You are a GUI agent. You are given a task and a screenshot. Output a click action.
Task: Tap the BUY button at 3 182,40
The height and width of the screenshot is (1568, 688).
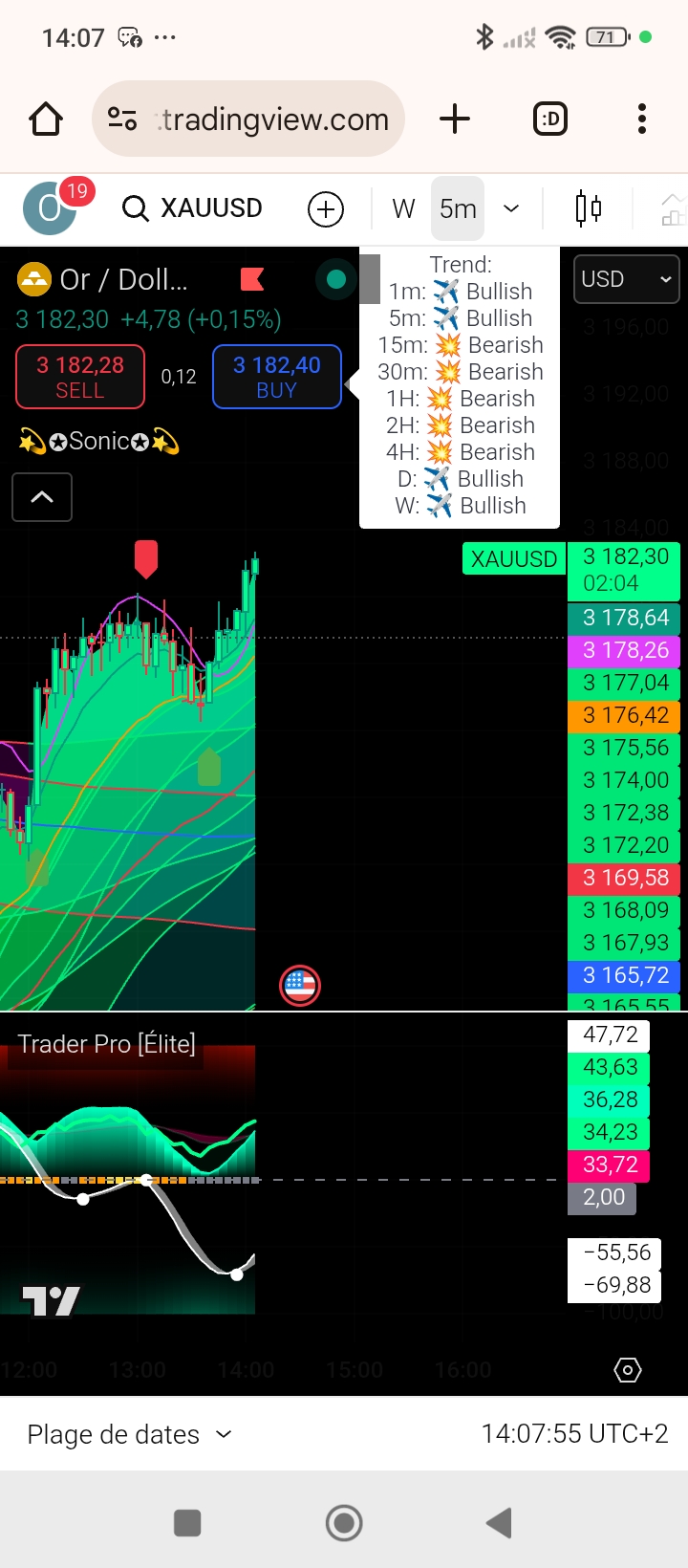point(277,377)
